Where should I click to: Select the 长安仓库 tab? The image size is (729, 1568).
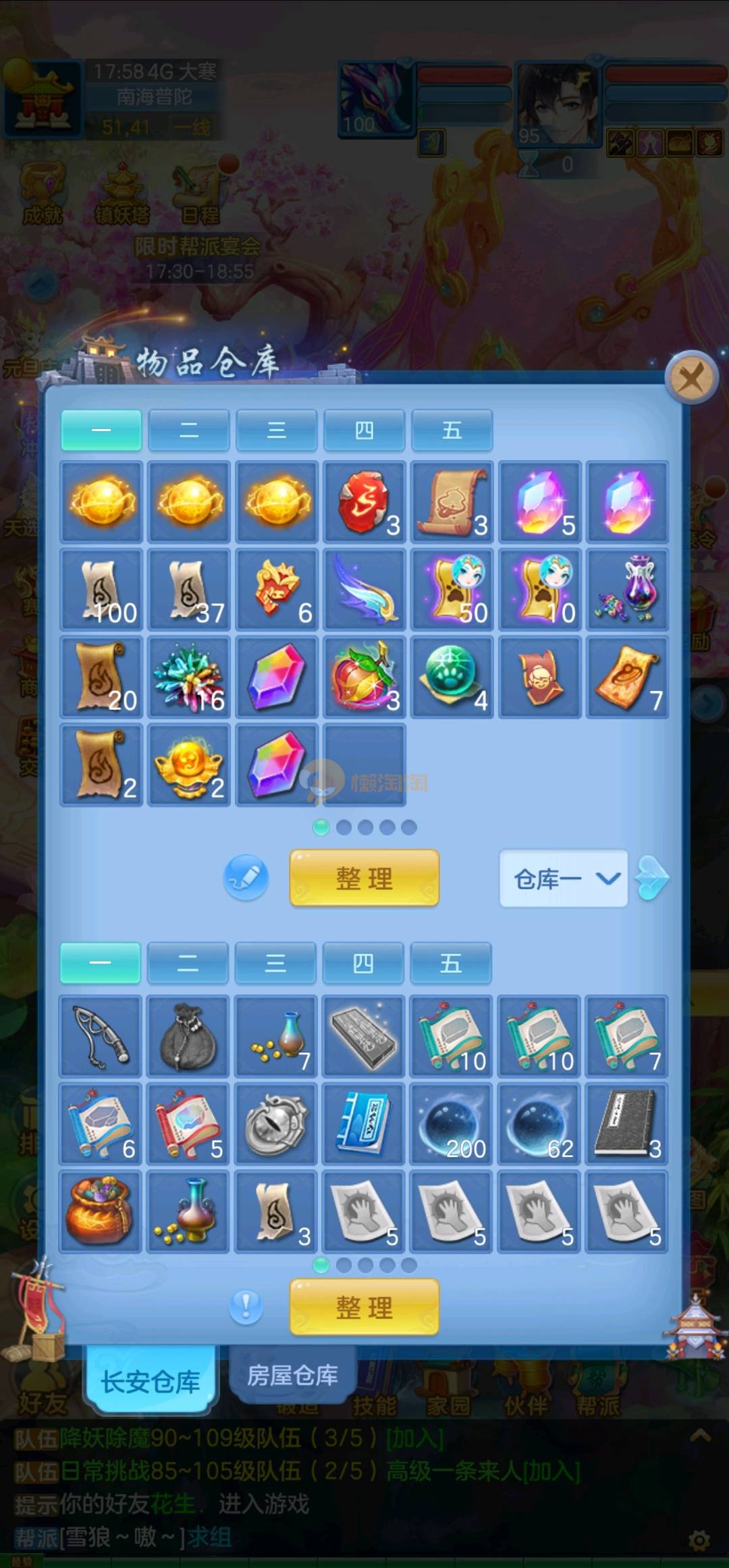click(151, 1382)
